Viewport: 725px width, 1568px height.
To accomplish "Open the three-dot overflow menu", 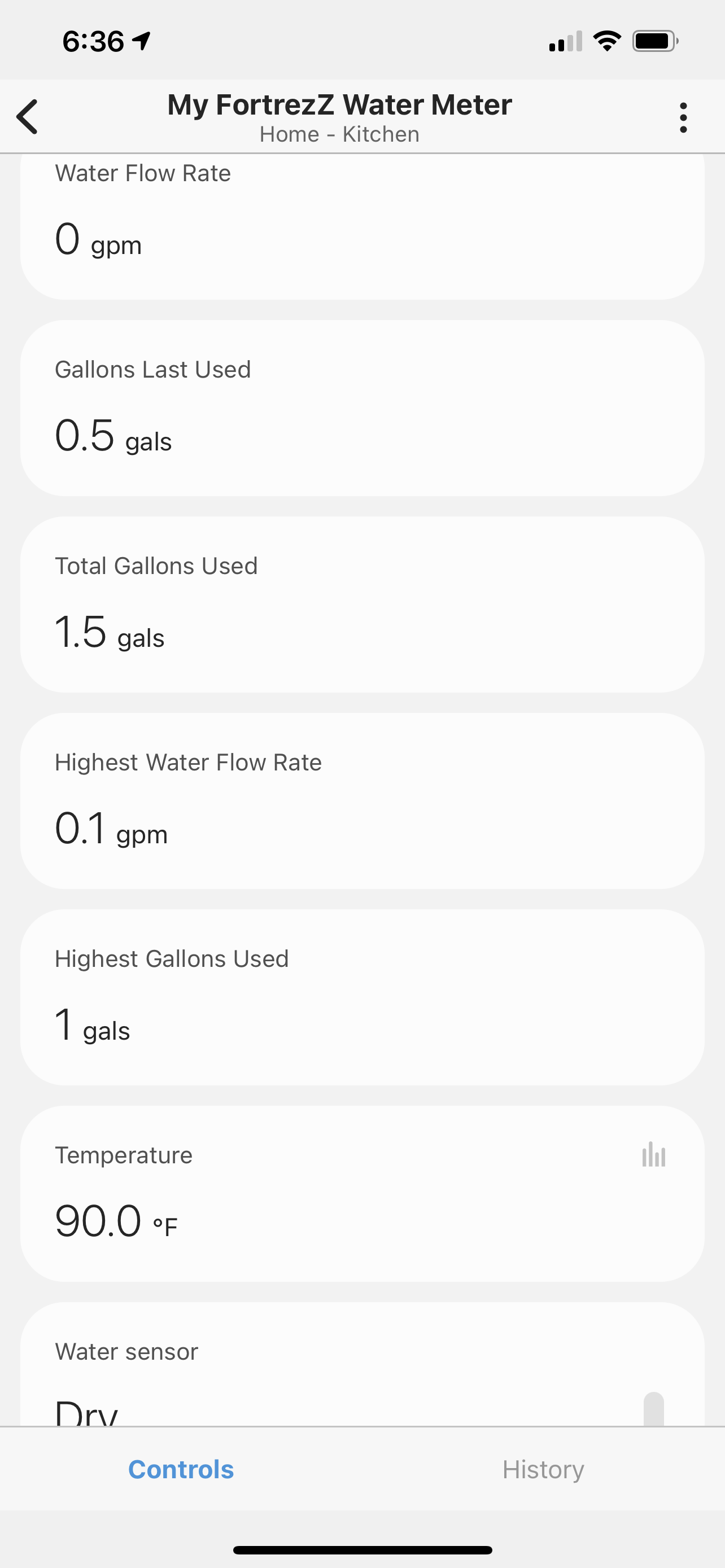I will click(683, 117).
